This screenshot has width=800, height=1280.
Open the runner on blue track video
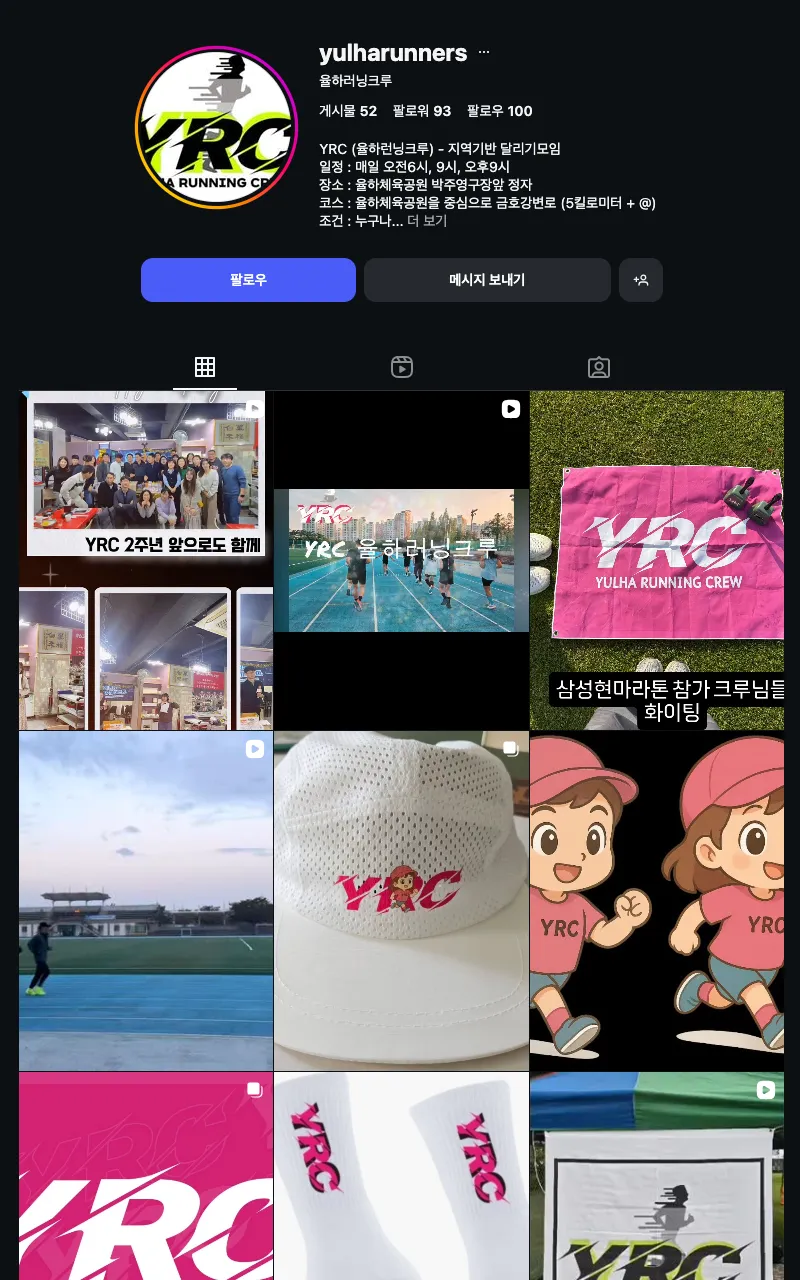[146, 901]
